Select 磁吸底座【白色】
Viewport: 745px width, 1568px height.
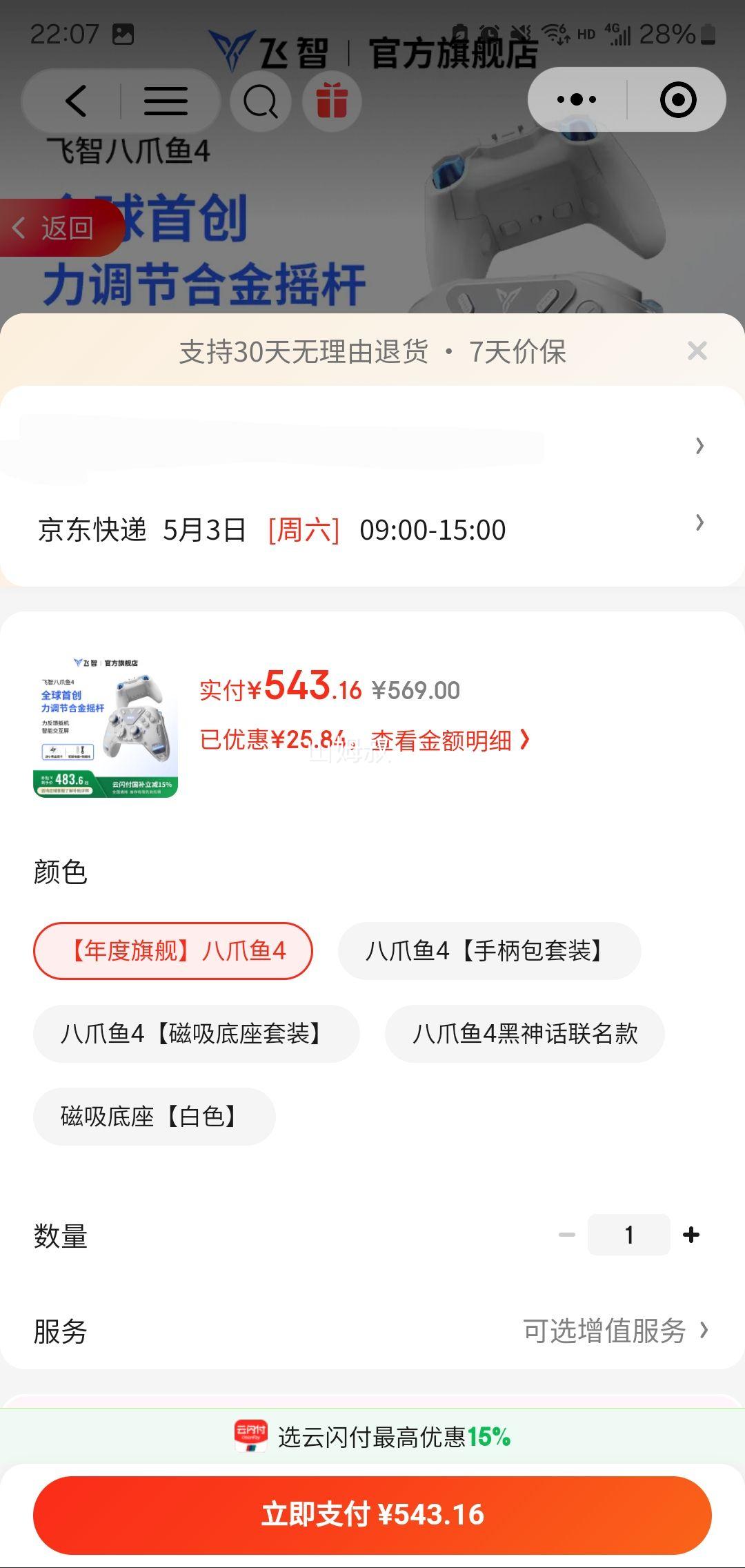(154, 1116)
